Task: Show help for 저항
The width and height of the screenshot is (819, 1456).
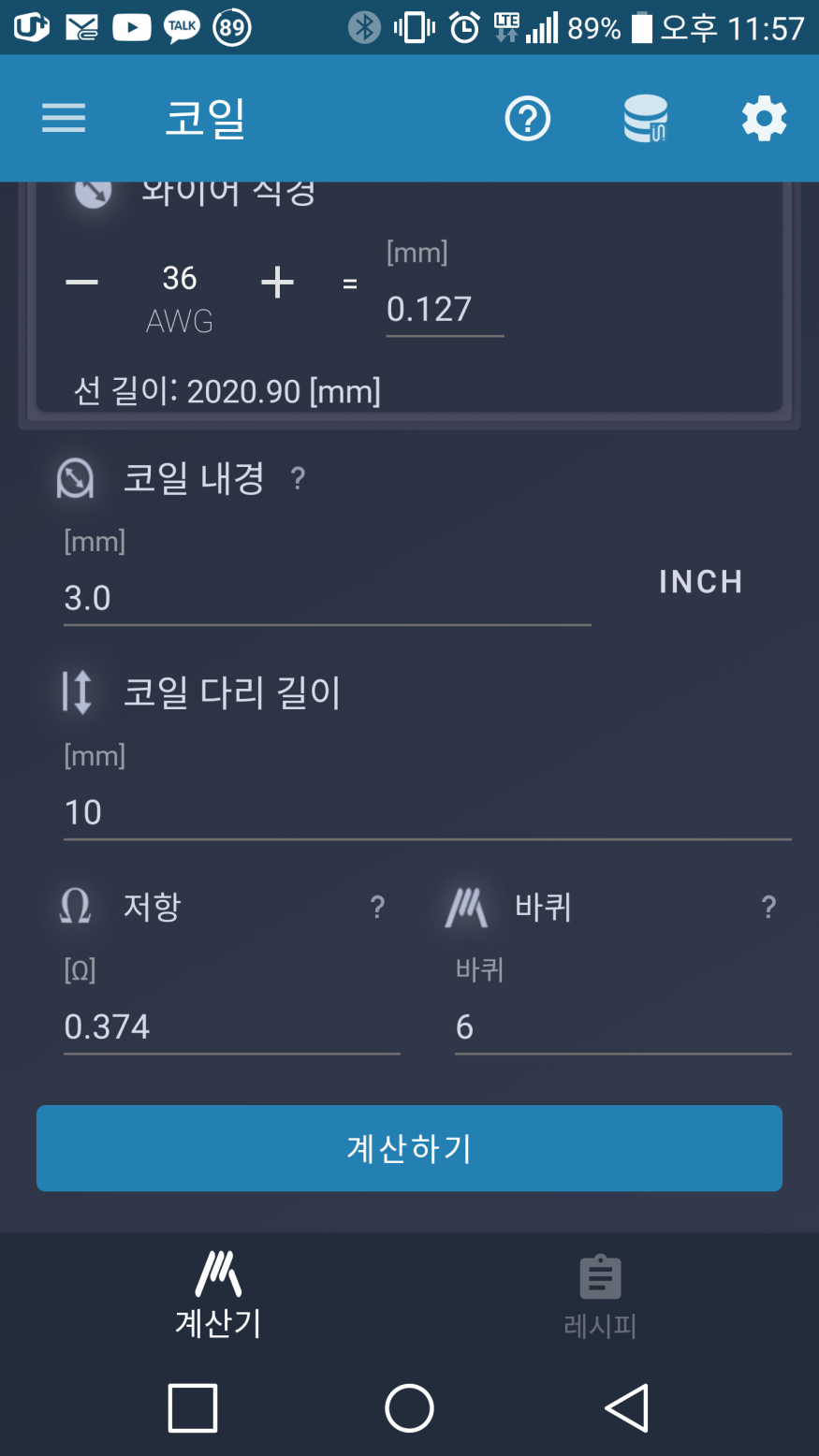Action: (x=377, y=907)
